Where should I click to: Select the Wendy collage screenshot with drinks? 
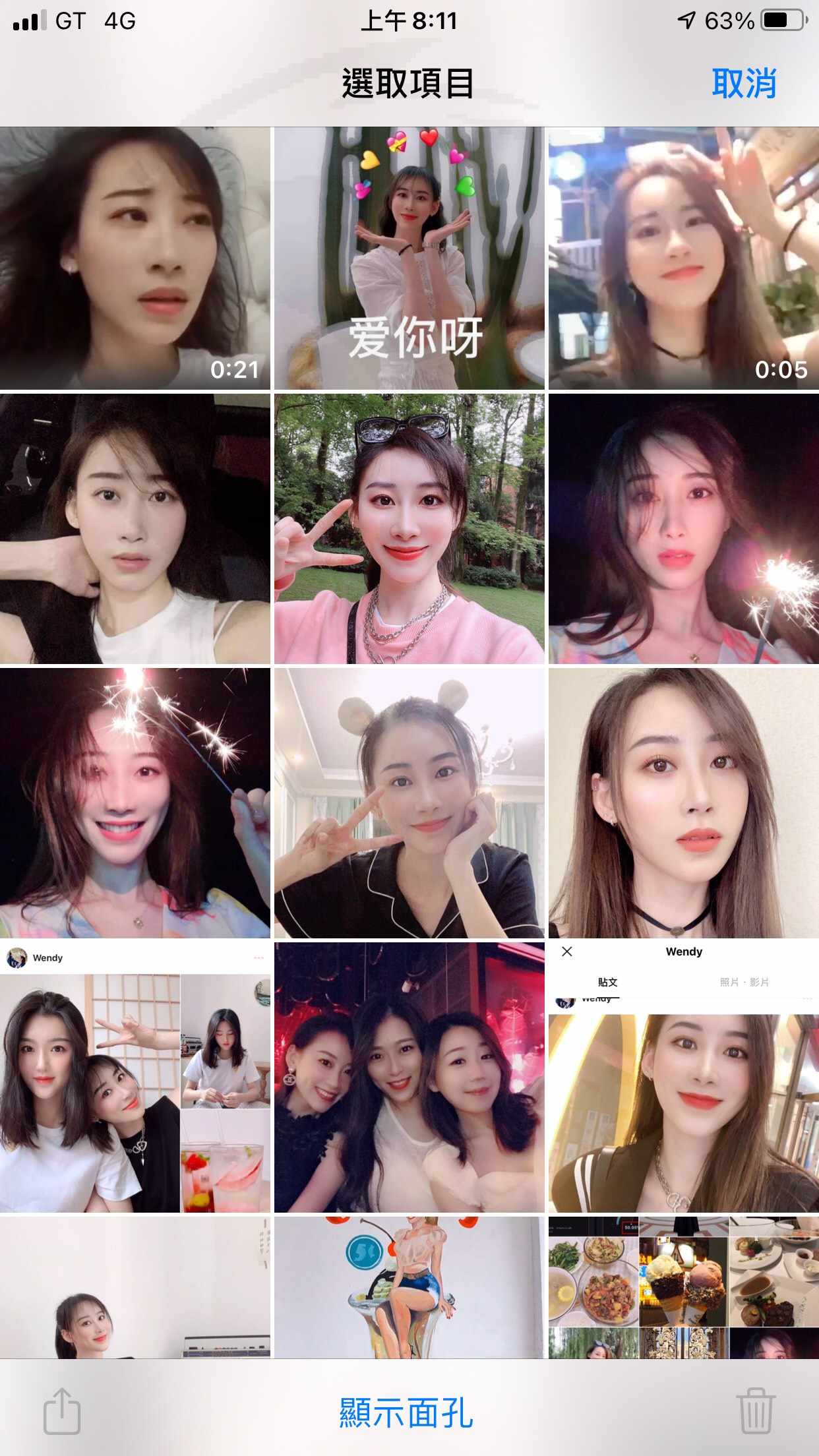click(135, 1077)
